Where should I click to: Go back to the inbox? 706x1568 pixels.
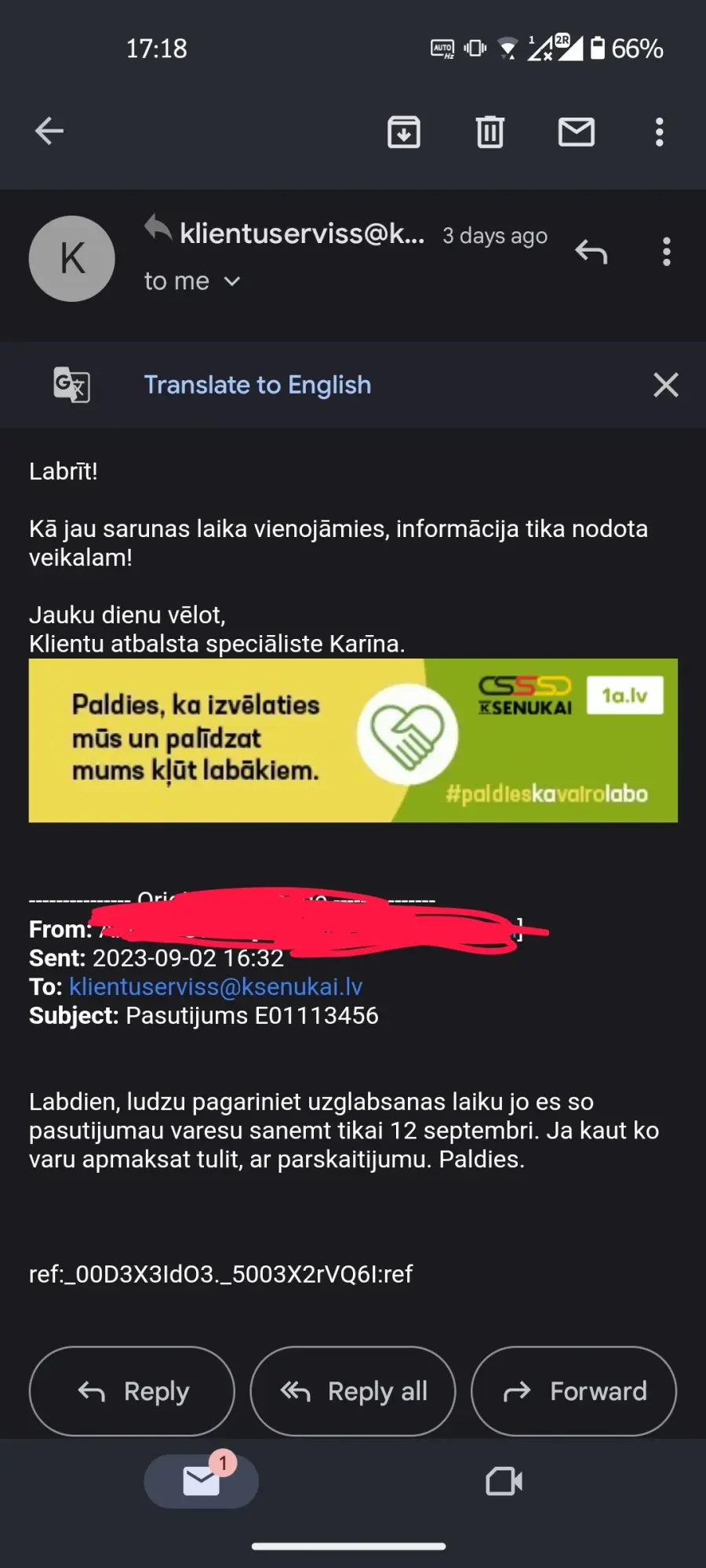tap(49, 131)
